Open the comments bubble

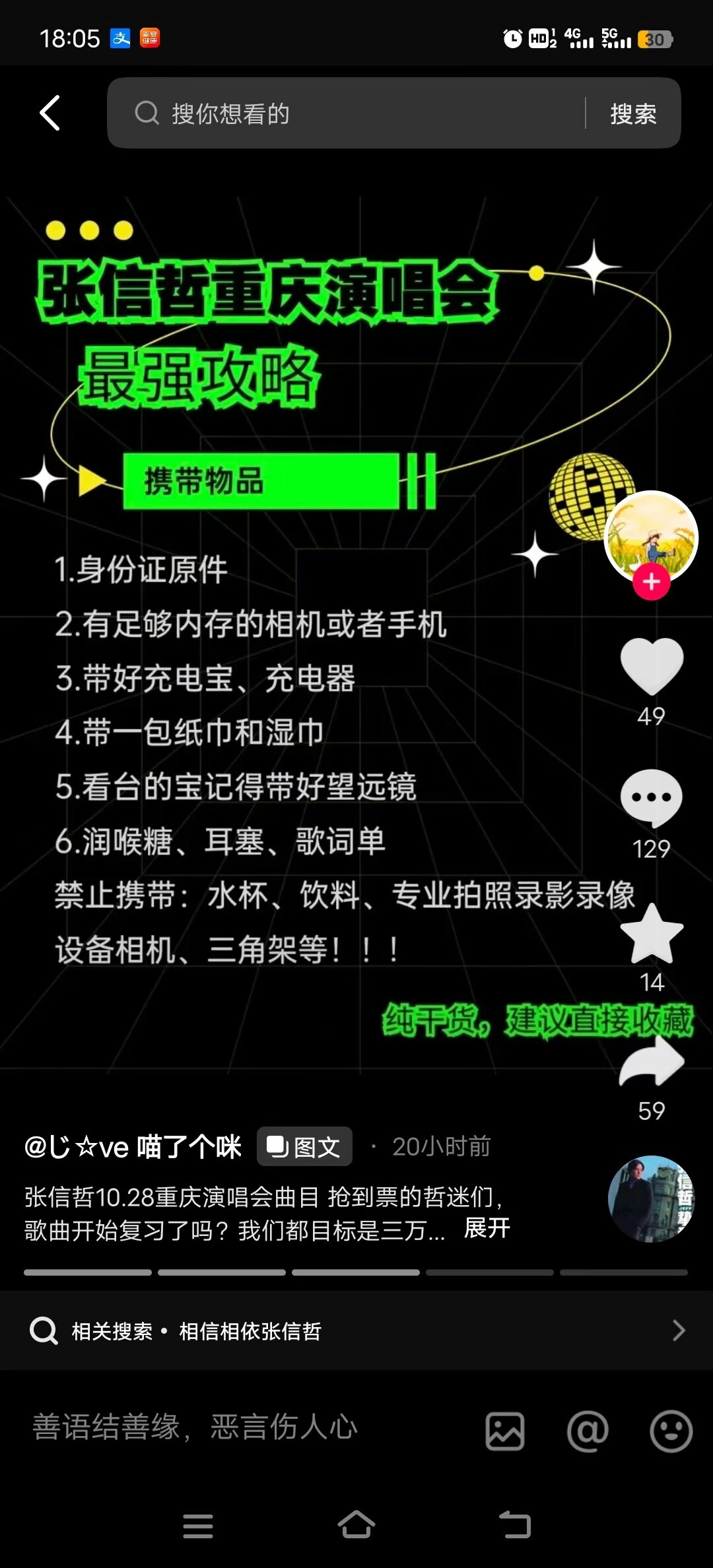pos(652,798)
